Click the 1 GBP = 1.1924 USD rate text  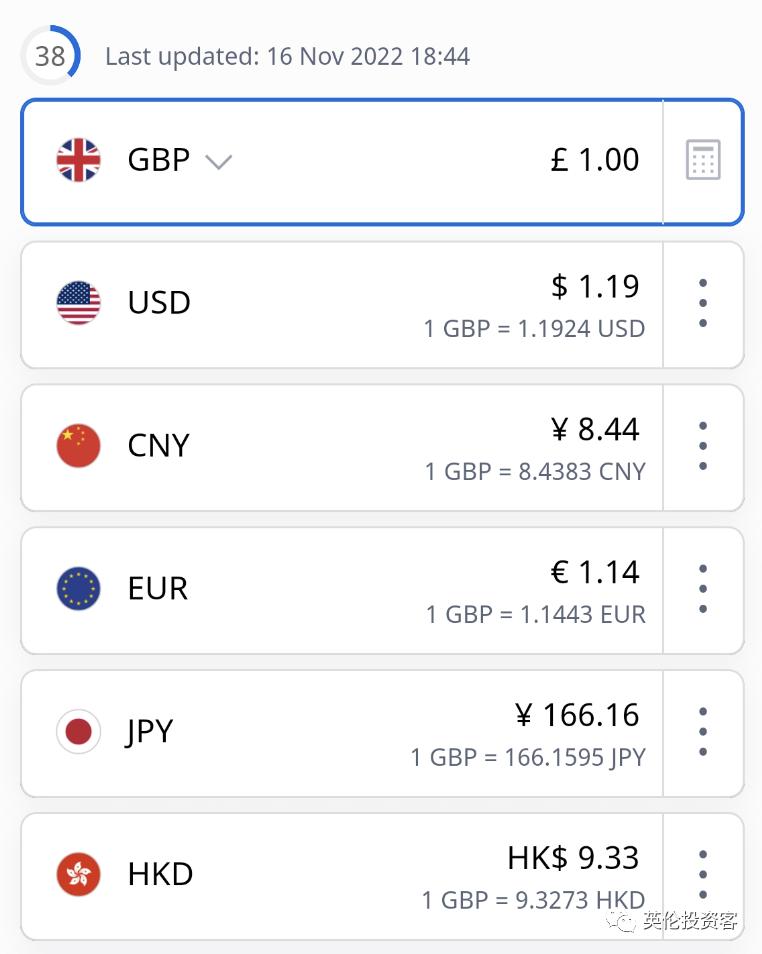[534, 328]
